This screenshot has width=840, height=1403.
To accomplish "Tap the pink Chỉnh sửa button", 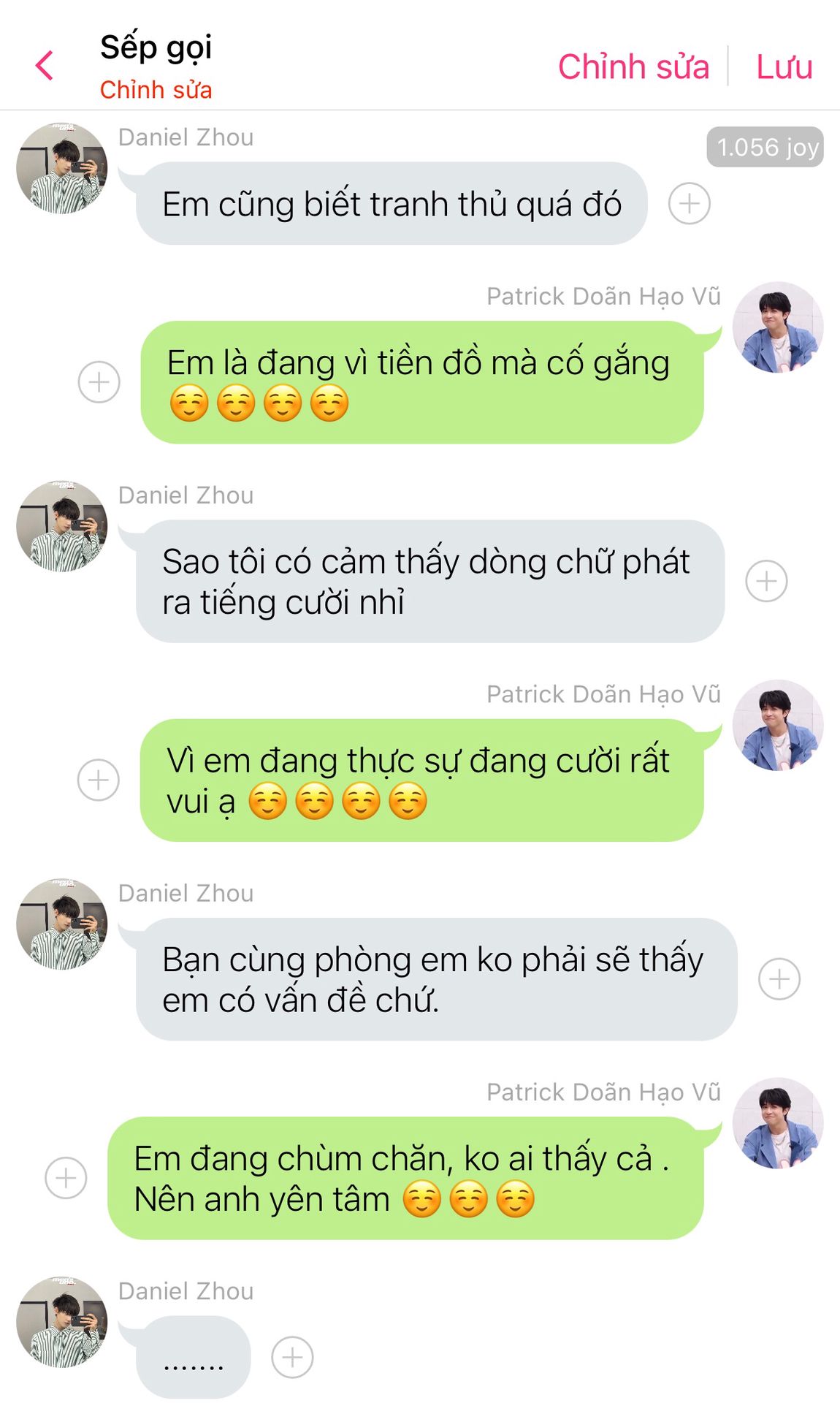I will tap(633, 66).
